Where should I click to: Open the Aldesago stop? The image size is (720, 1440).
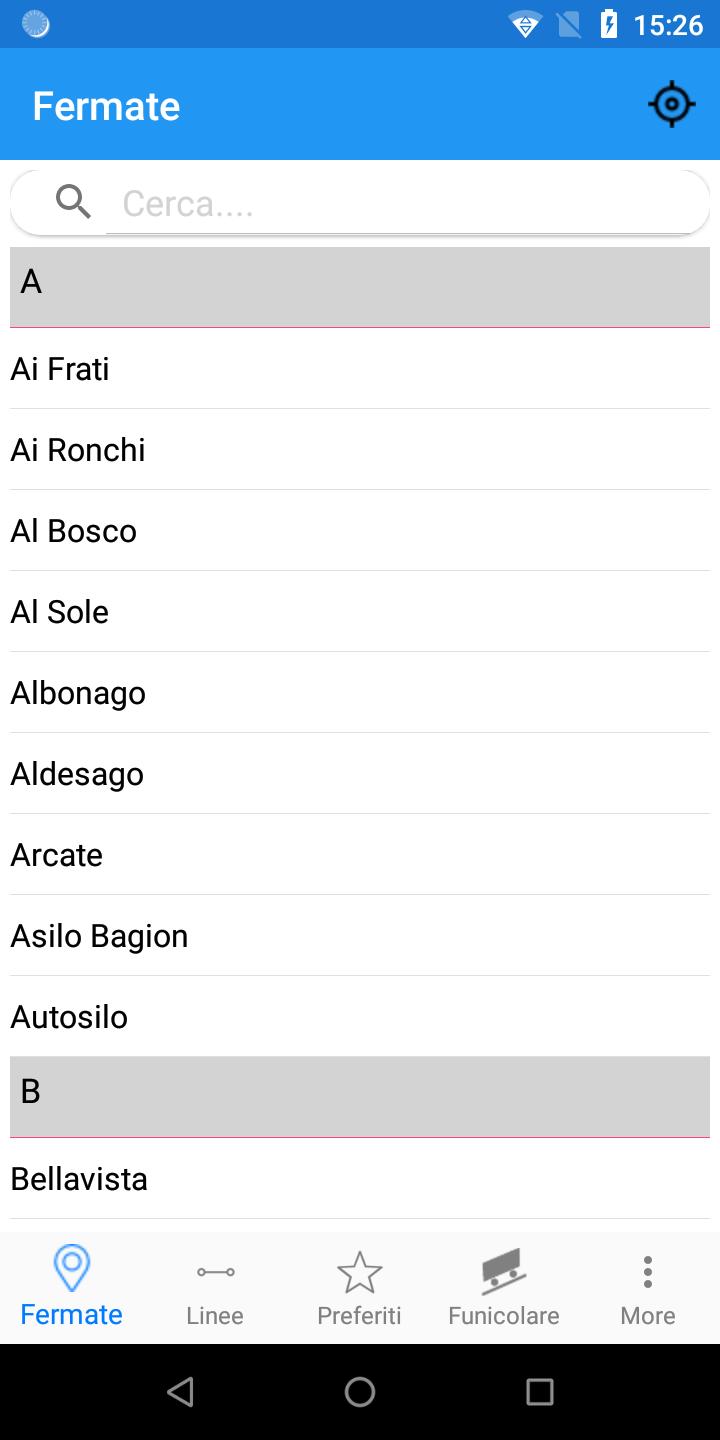click(x=360, y=774)
